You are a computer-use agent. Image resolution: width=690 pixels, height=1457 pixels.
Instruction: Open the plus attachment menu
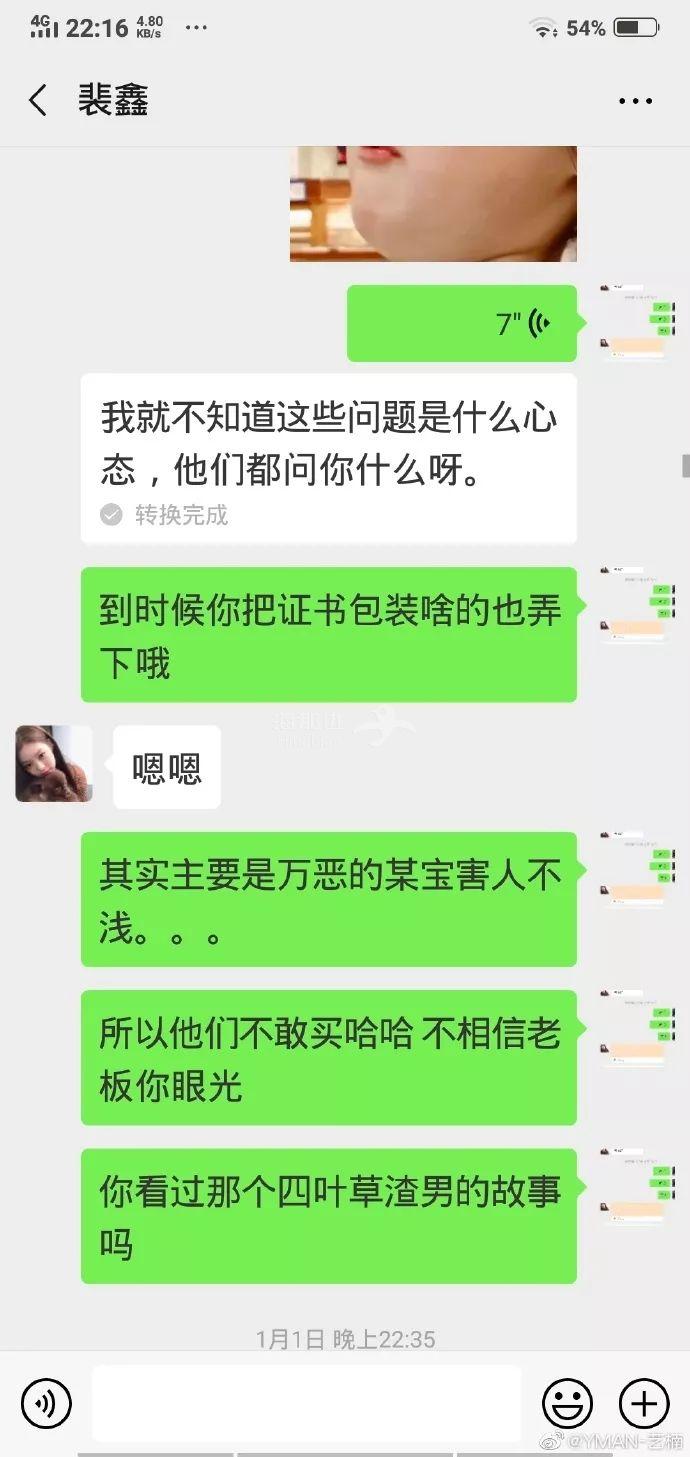pos(643,1403)
